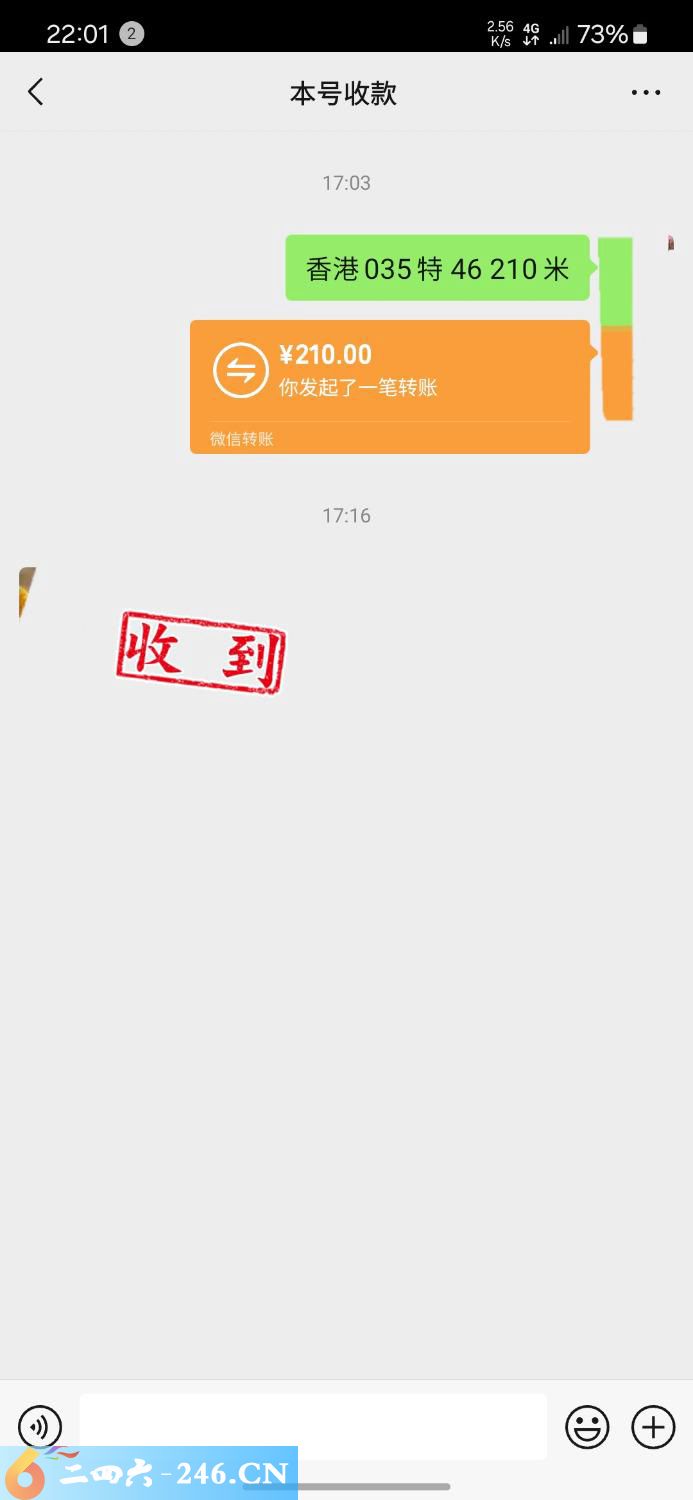Open the plus attachments menu

[653, 1427]
